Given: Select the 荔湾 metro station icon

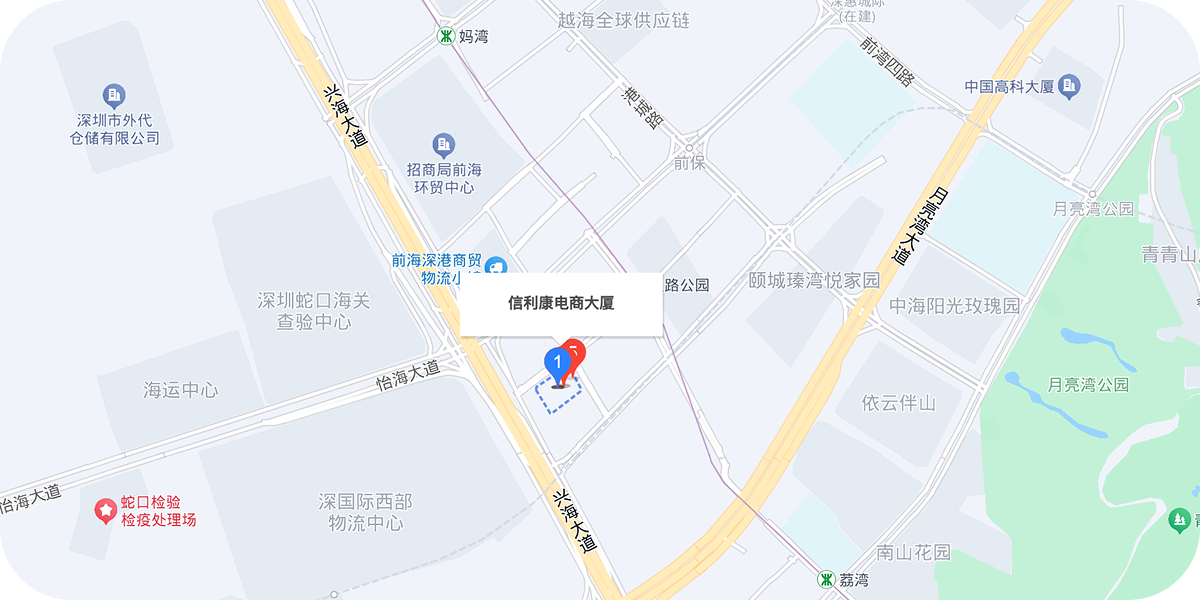Looking at the screenshot, I should pyautogui.click(x=826, y=579).
